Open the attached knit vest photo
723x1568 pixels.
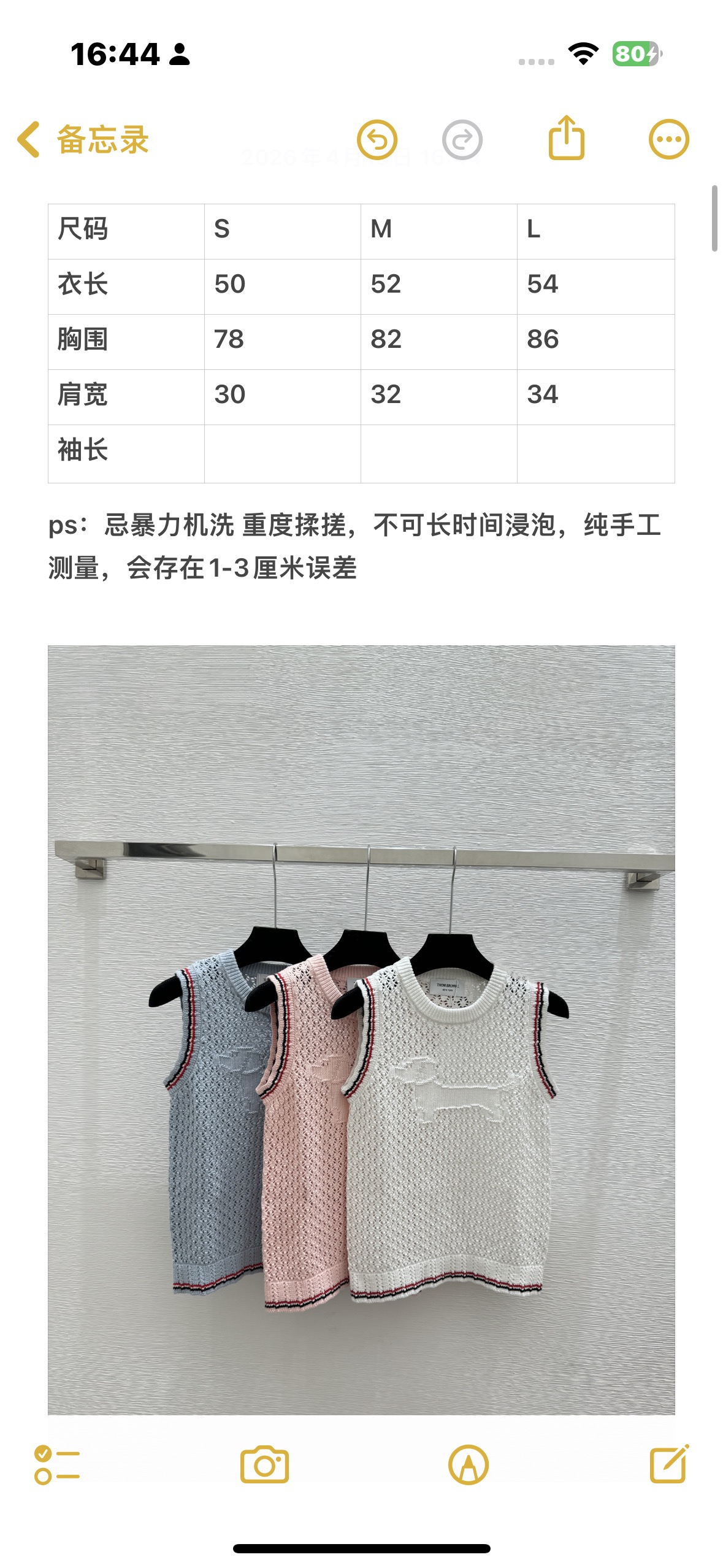pos(361,1030)
